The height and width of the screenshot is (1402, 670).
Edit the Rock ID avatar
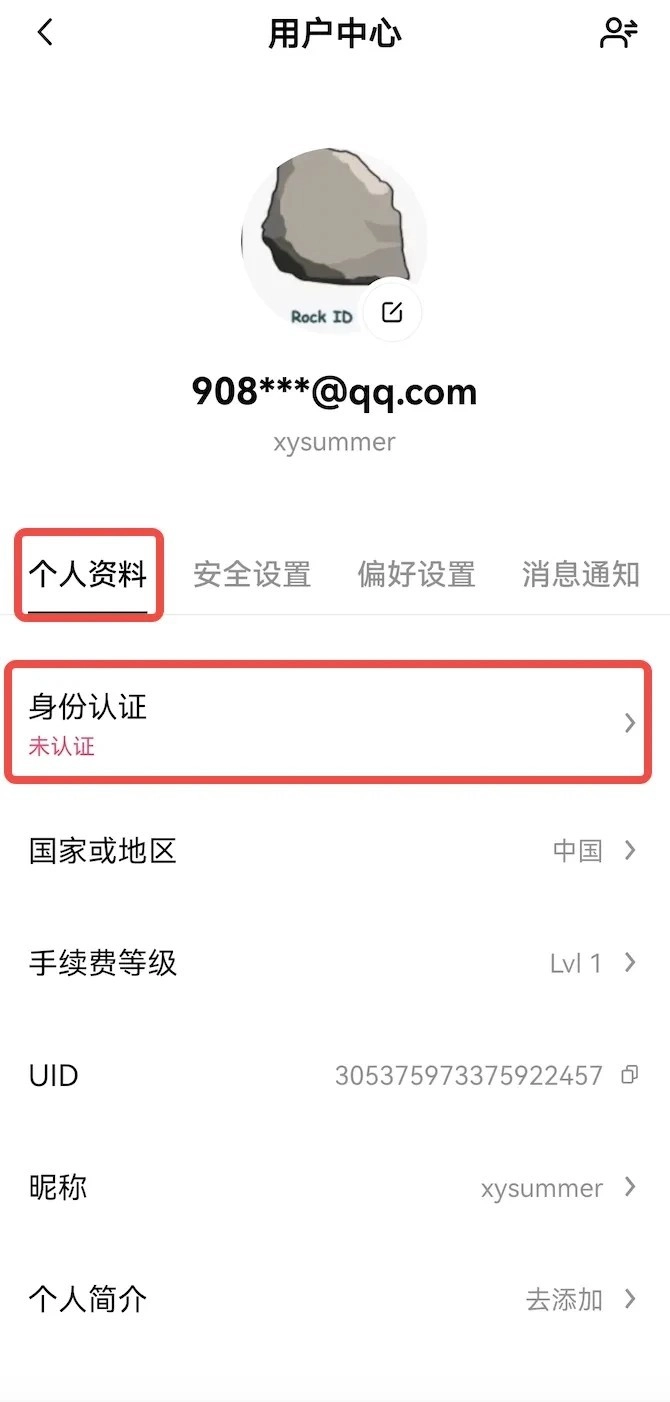coord(392,312)
